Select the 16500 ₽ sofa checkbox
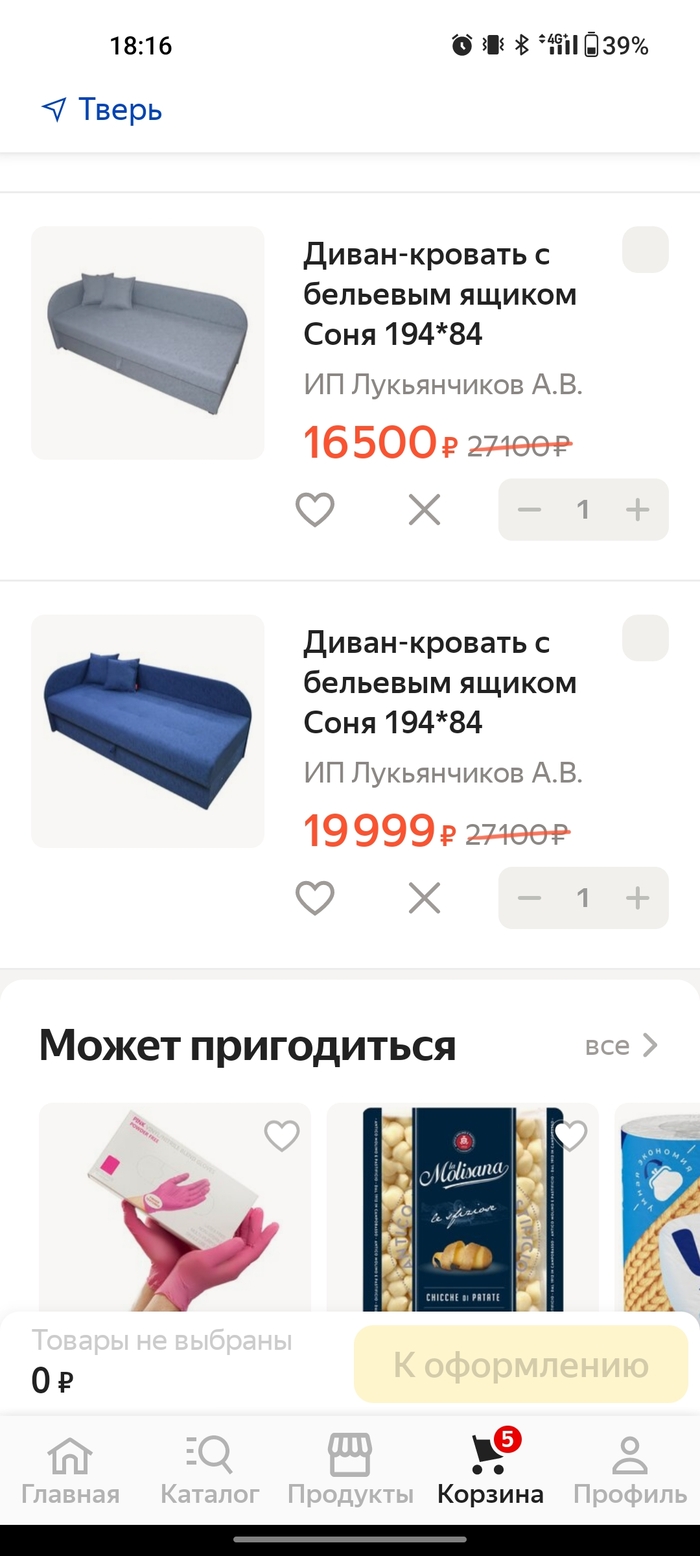 point(645,250)
